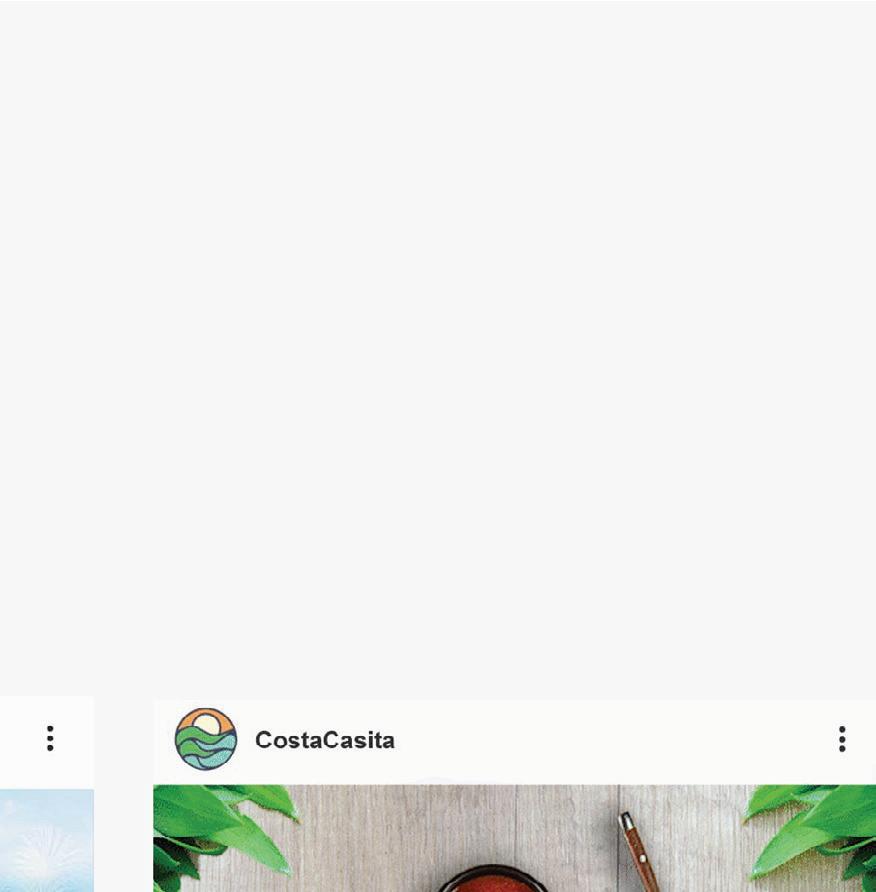The width and height of the screenshot is (876, 892).
Task: Open the CostaCasita profile avatar
Action: click(206, 739)
